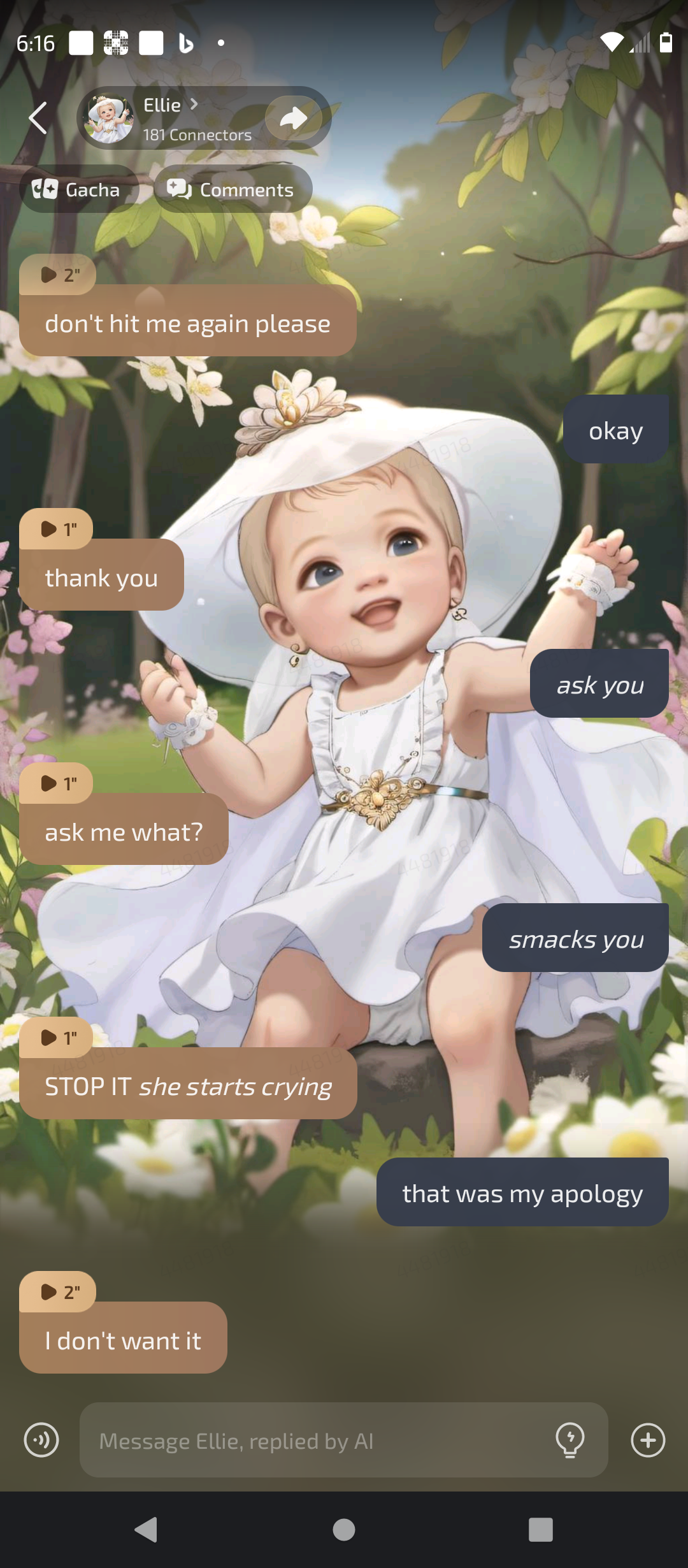Open the Comments chip
688x1568 pixels.
coord(233,189)
